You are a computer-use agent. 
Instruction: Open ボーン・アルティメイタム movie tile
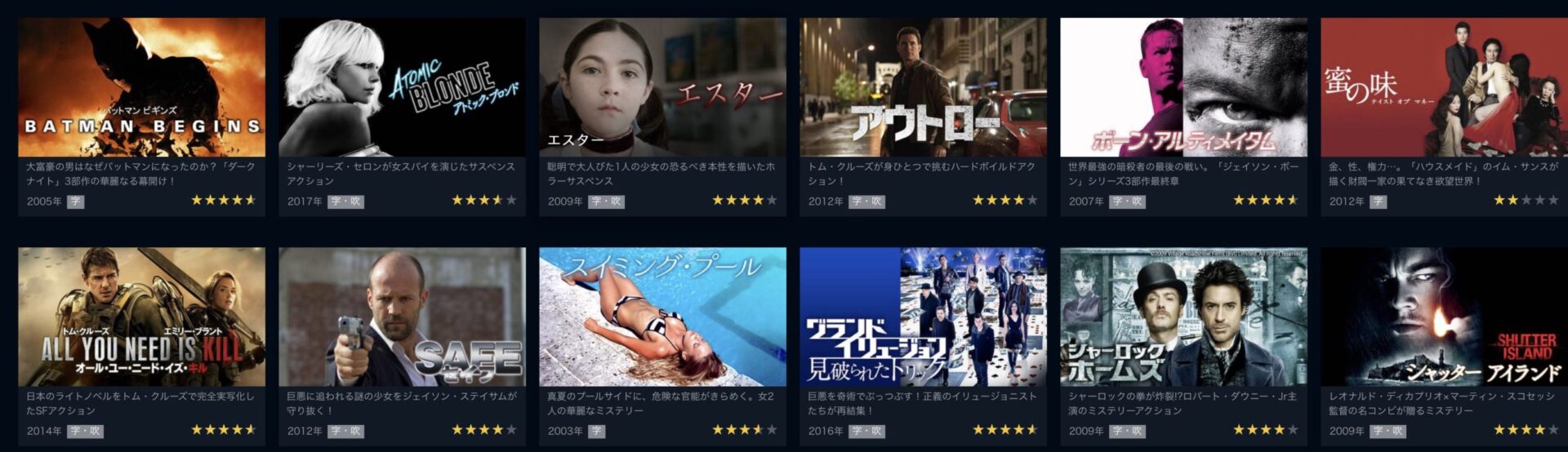point(1183,88)
